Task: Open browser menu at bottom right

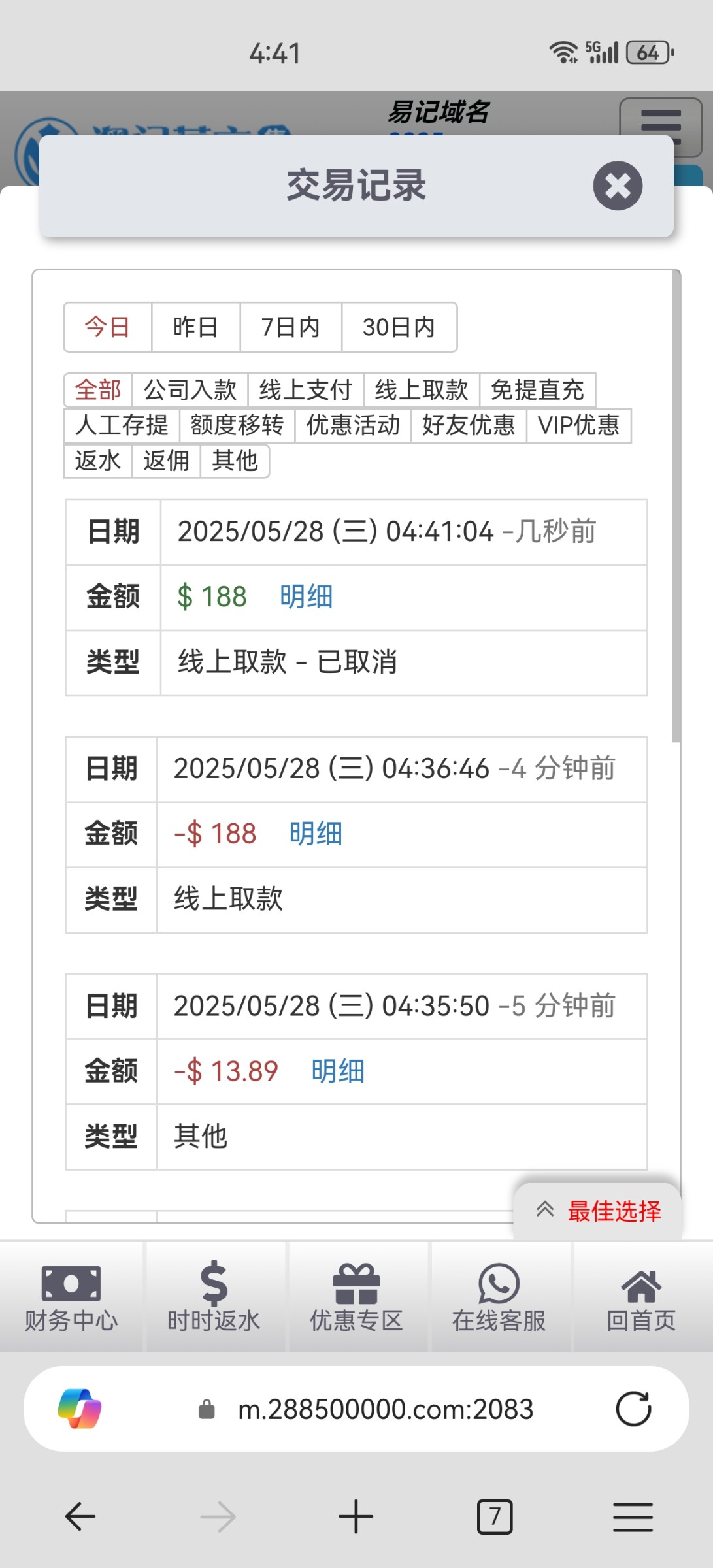Action: [x=633, y=1517]
